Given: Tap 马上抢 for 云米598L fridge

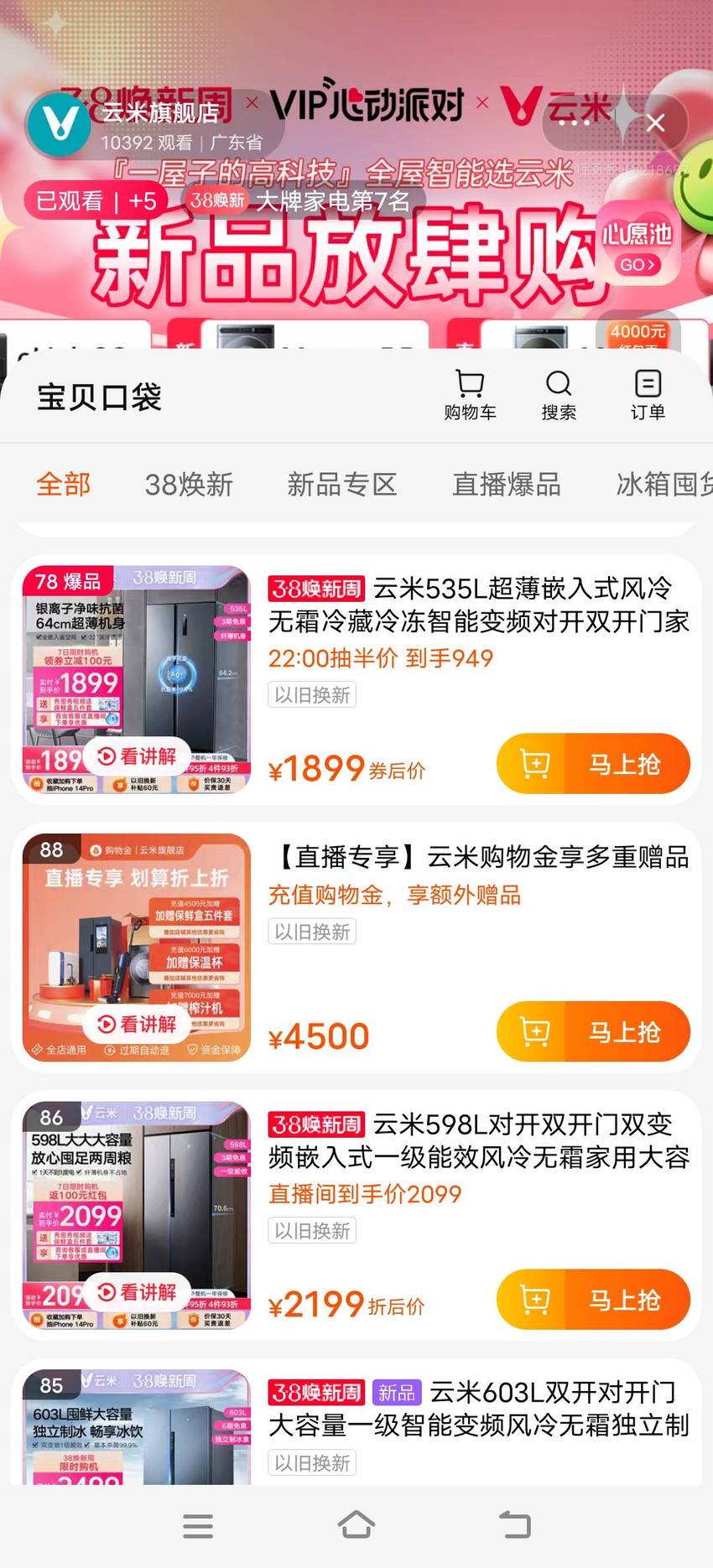Looking at the screenshot, I should coord(593,1300).
